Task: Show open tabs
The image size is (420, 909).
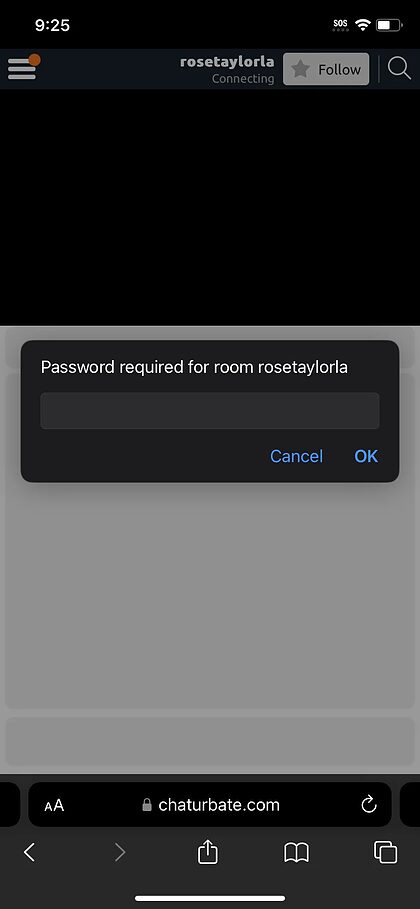Action: [385, 852]
